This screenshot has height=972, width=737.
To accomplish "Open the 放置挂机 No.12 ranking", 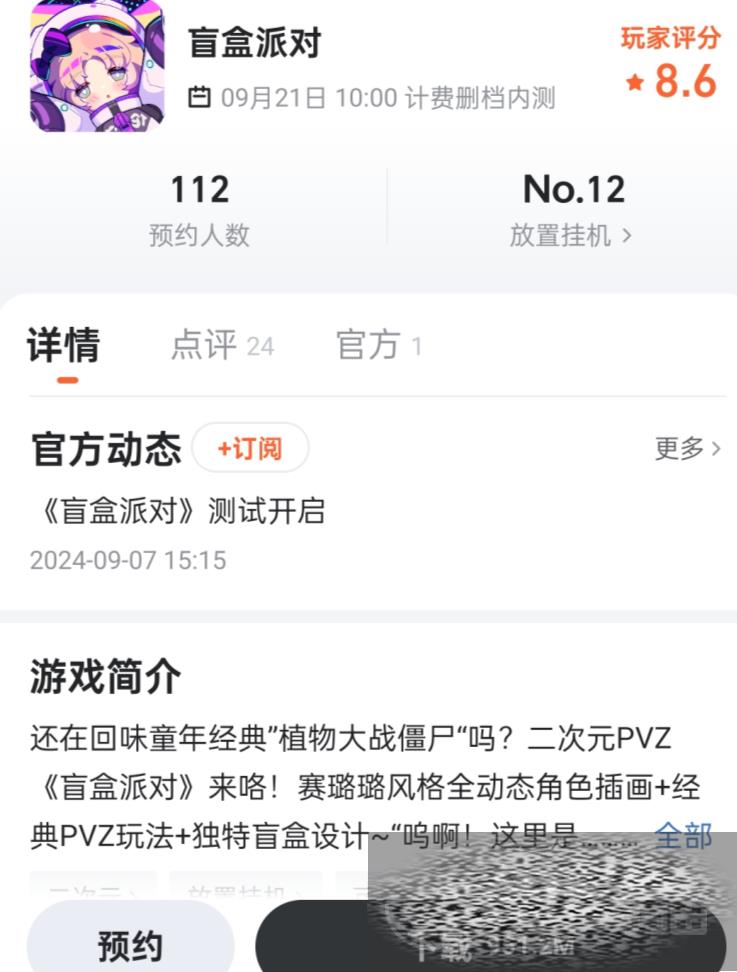I will pyautogui.click(x=573, y=210).
